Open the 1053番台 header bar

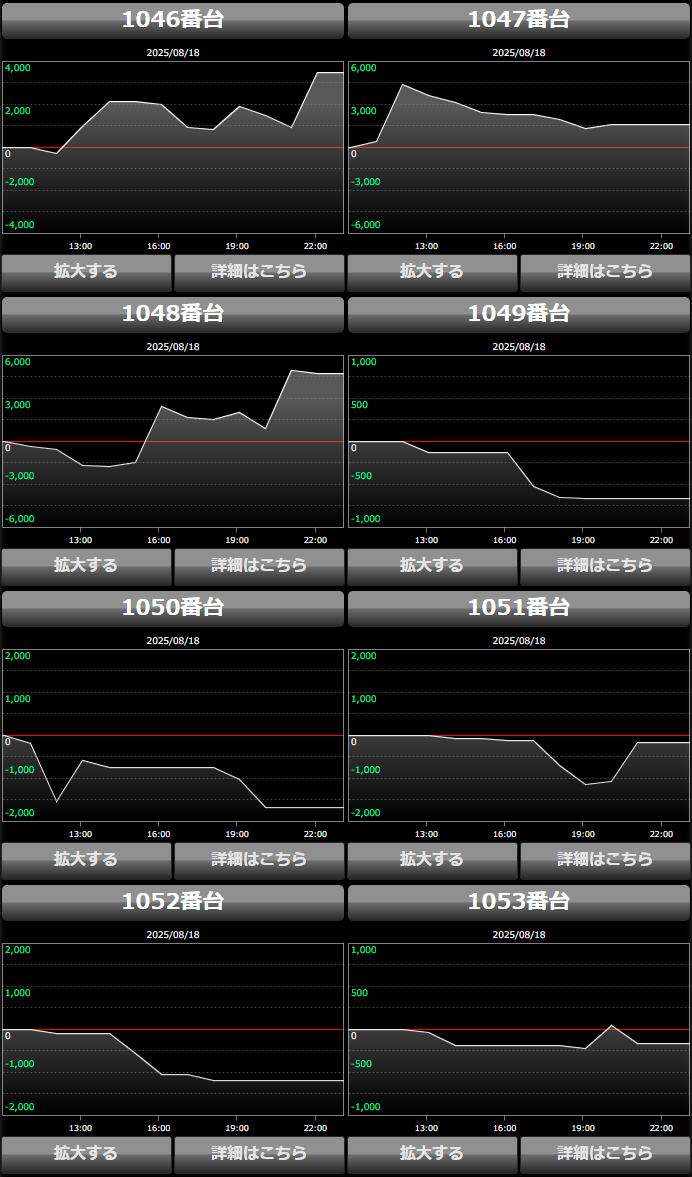519,902
